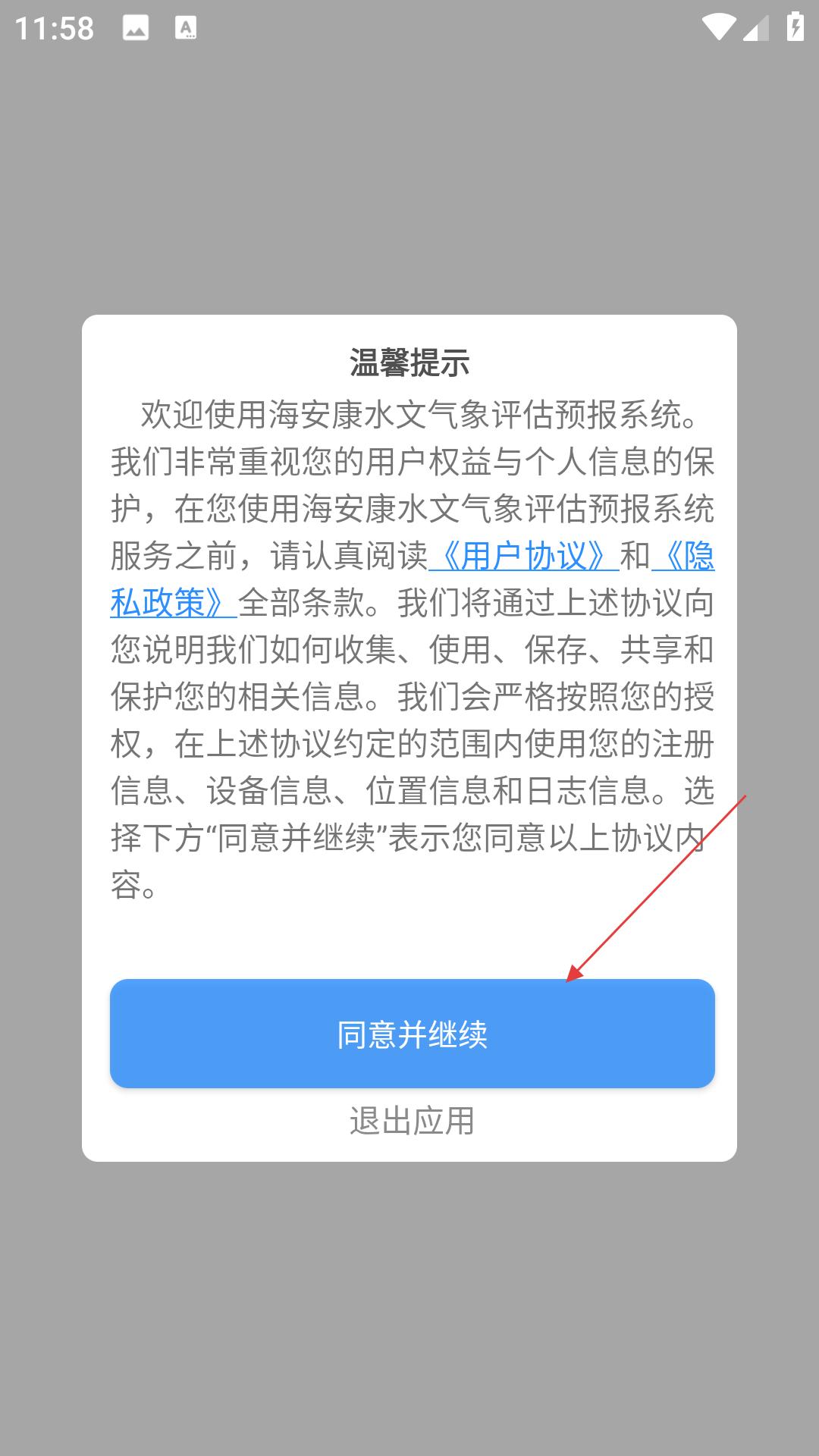Image resolution: width=819 pixels, height=1456 pixels.
Task: Choose 退出应用 to exit the app
Action: click(412, 1121)
